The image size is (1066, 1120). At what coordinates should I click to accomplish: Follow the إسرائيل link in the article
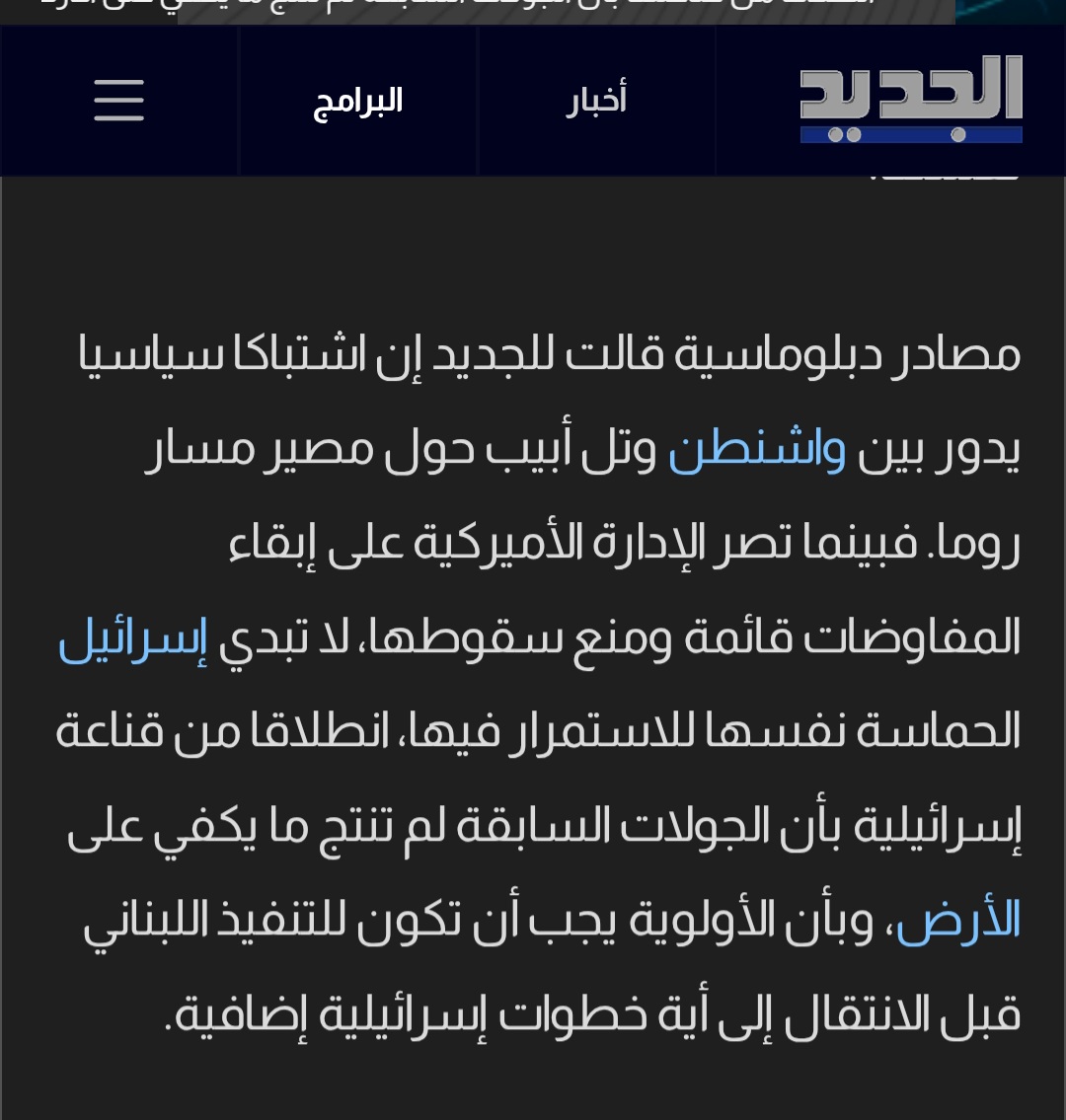point(133,637)
